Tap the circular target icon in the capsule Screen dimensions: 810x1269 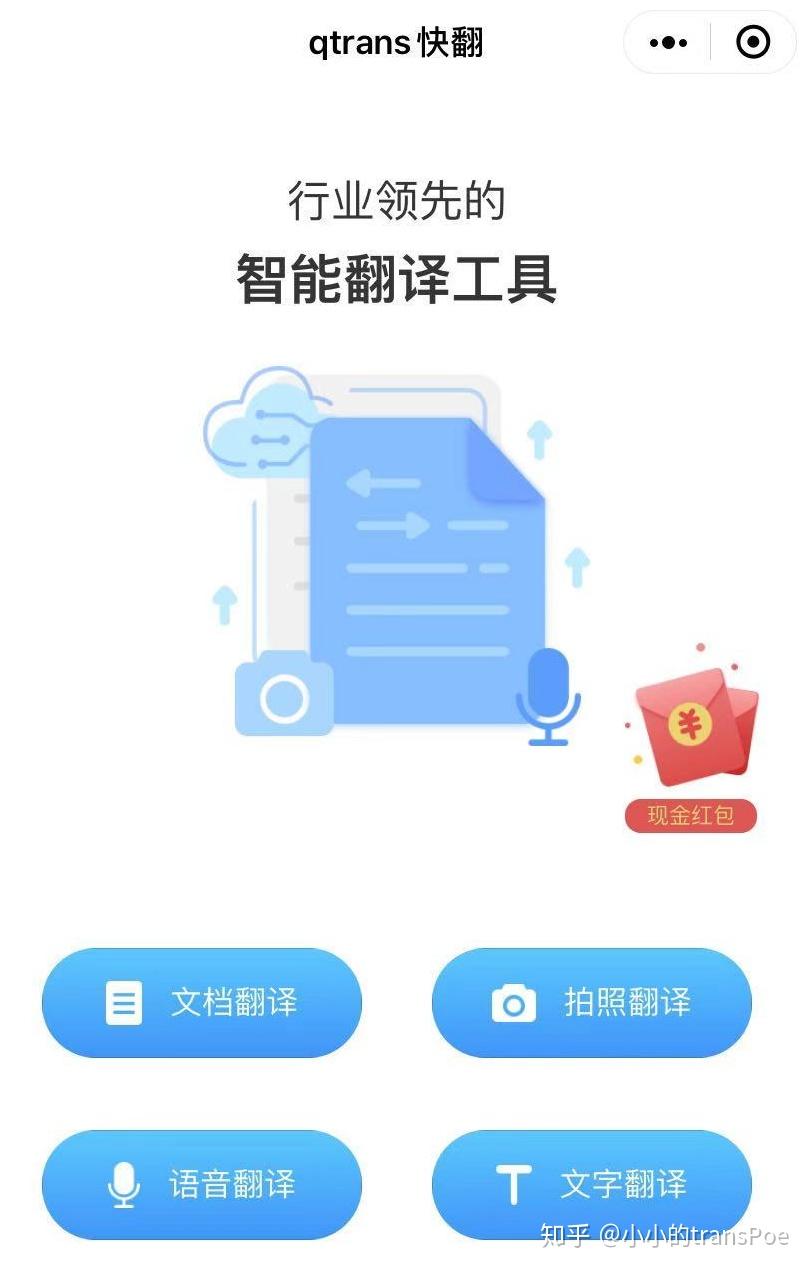pos(751,42)
